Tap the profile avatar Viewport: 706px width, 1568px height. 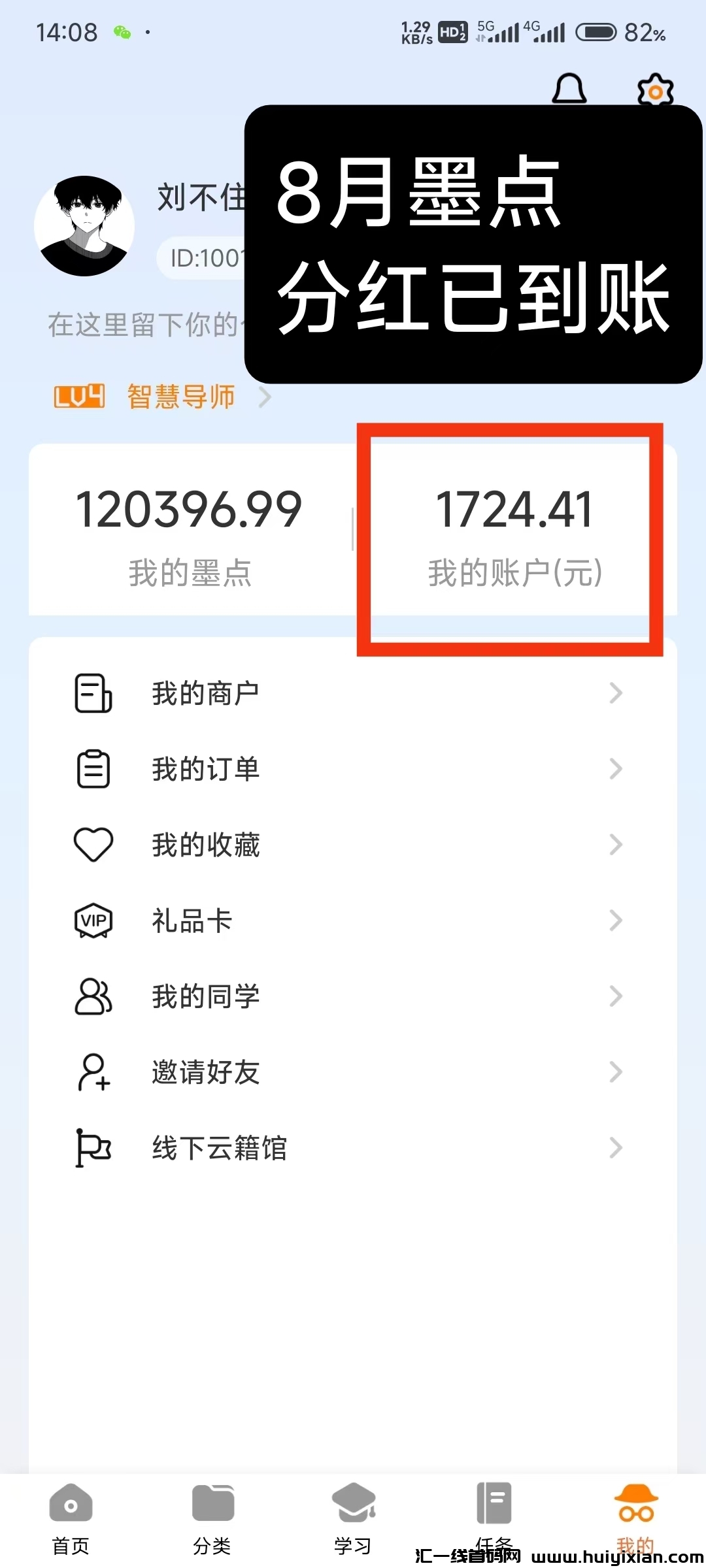tap(84, 226)
